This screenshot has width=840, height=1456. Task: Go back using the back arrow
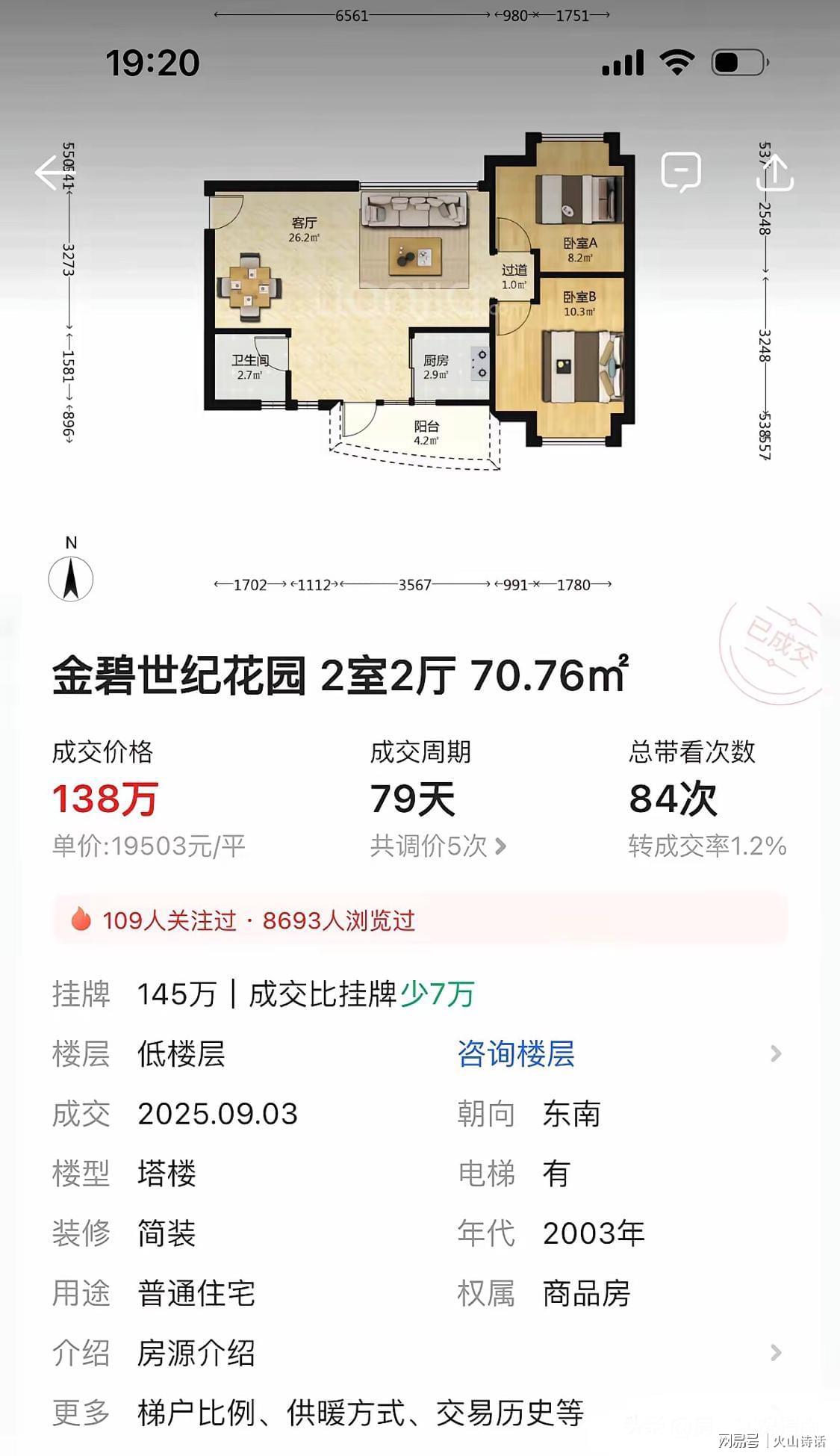click(52, 173)
